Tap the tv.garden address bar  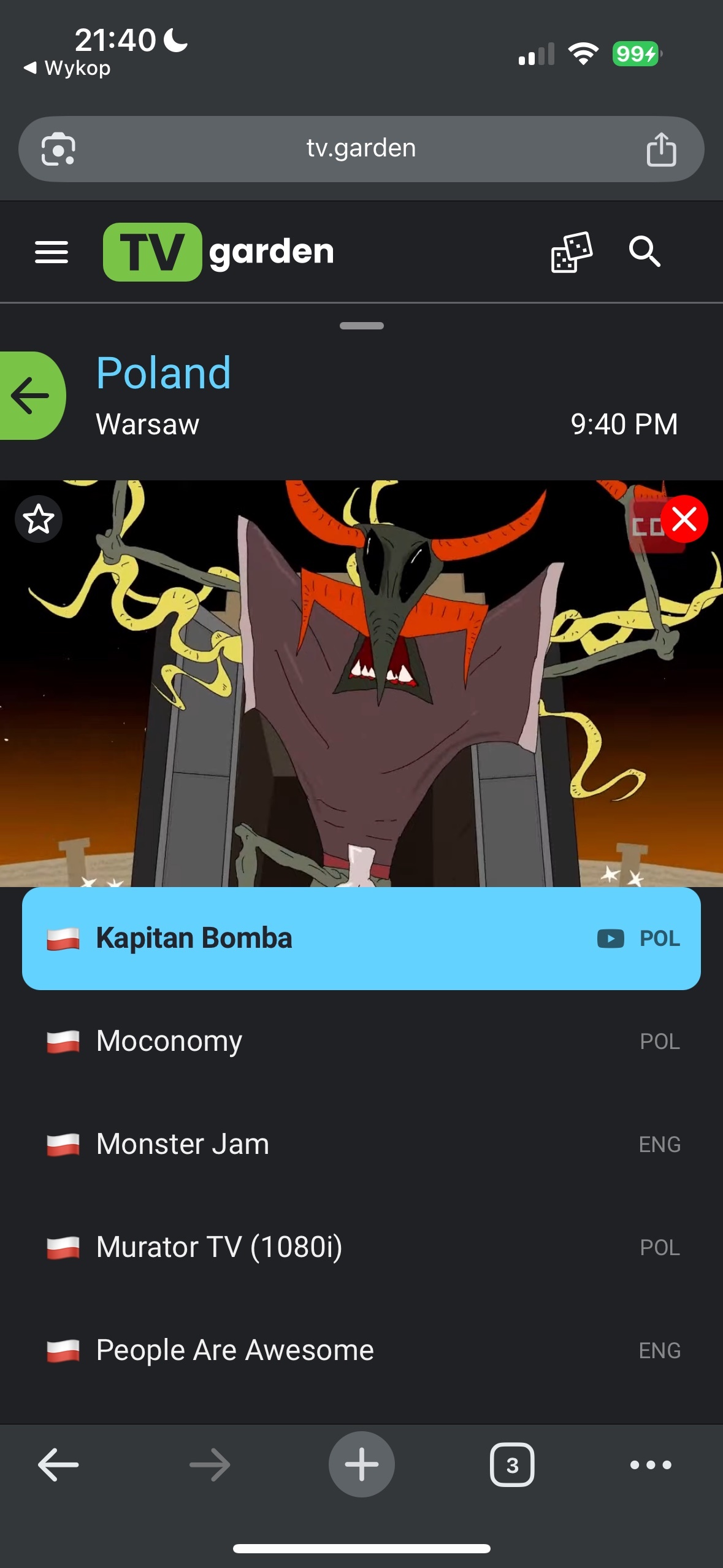coord(361,148)
